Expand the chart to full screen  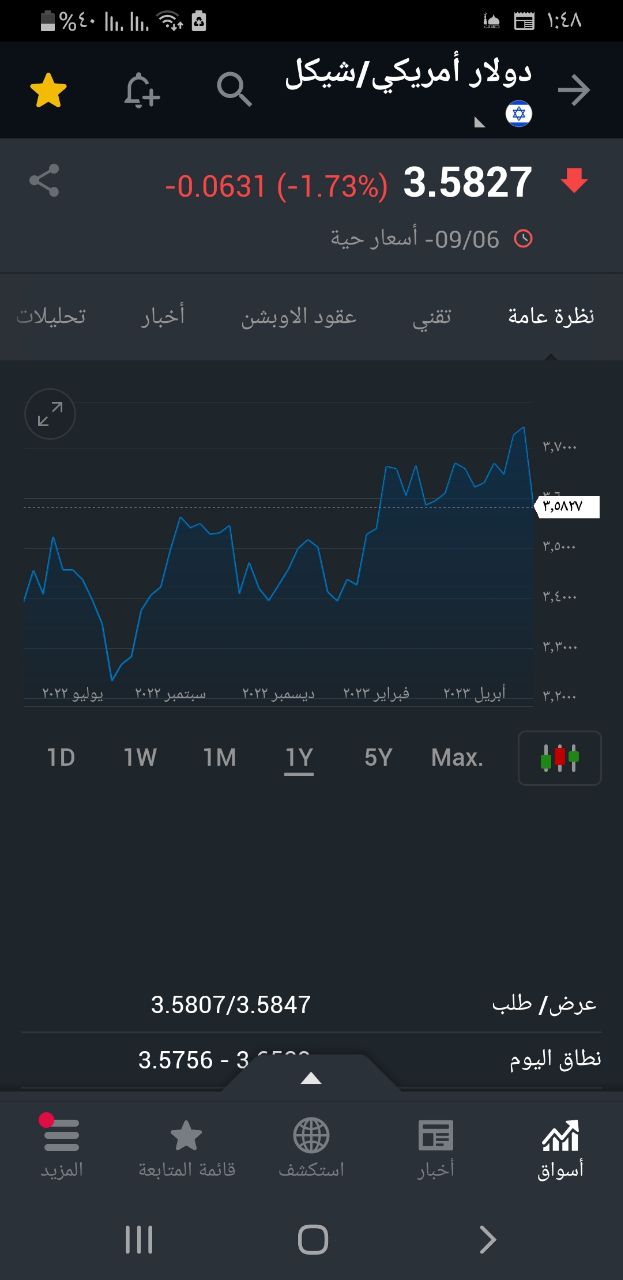tap(50, 414)
